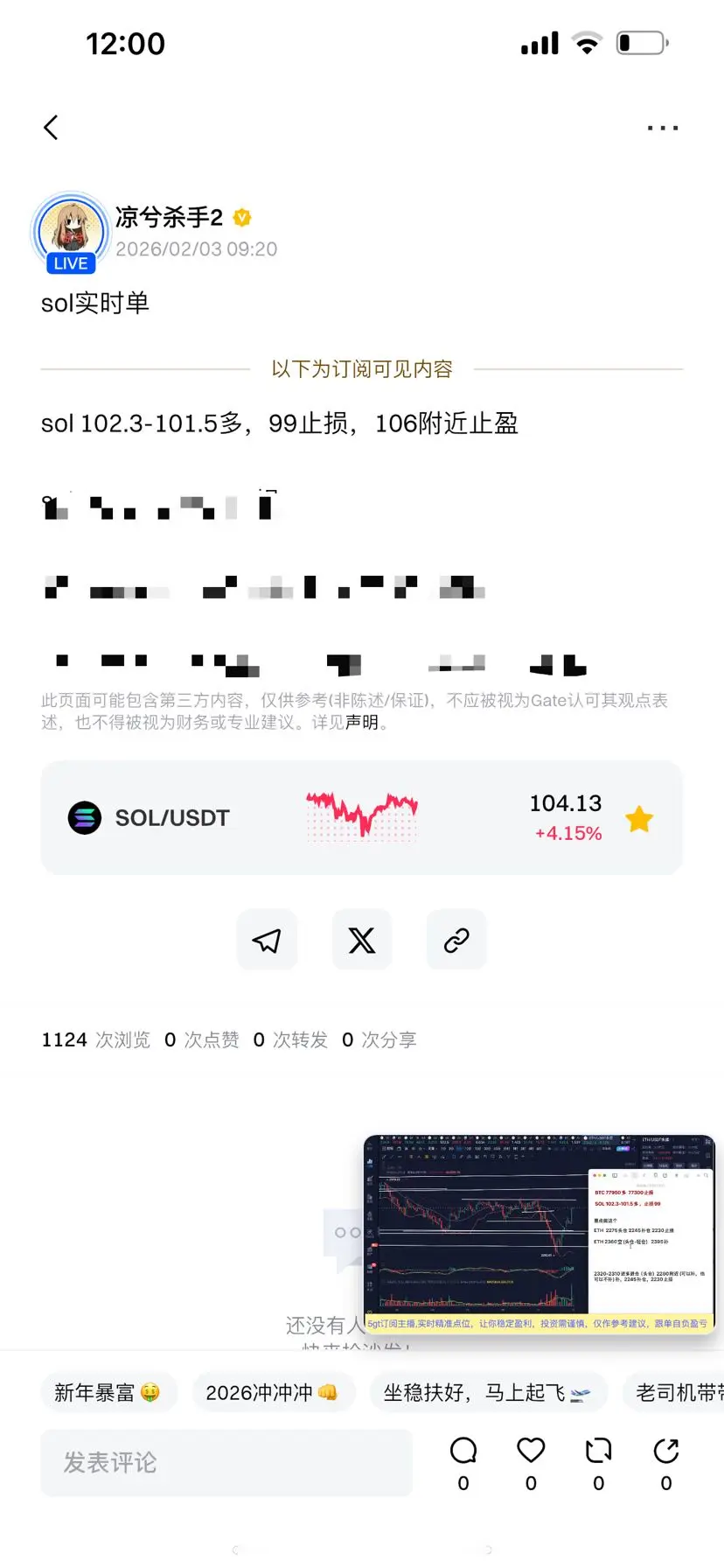Toggle the star favorite on SOL/USDT

[x=639, y=817]
